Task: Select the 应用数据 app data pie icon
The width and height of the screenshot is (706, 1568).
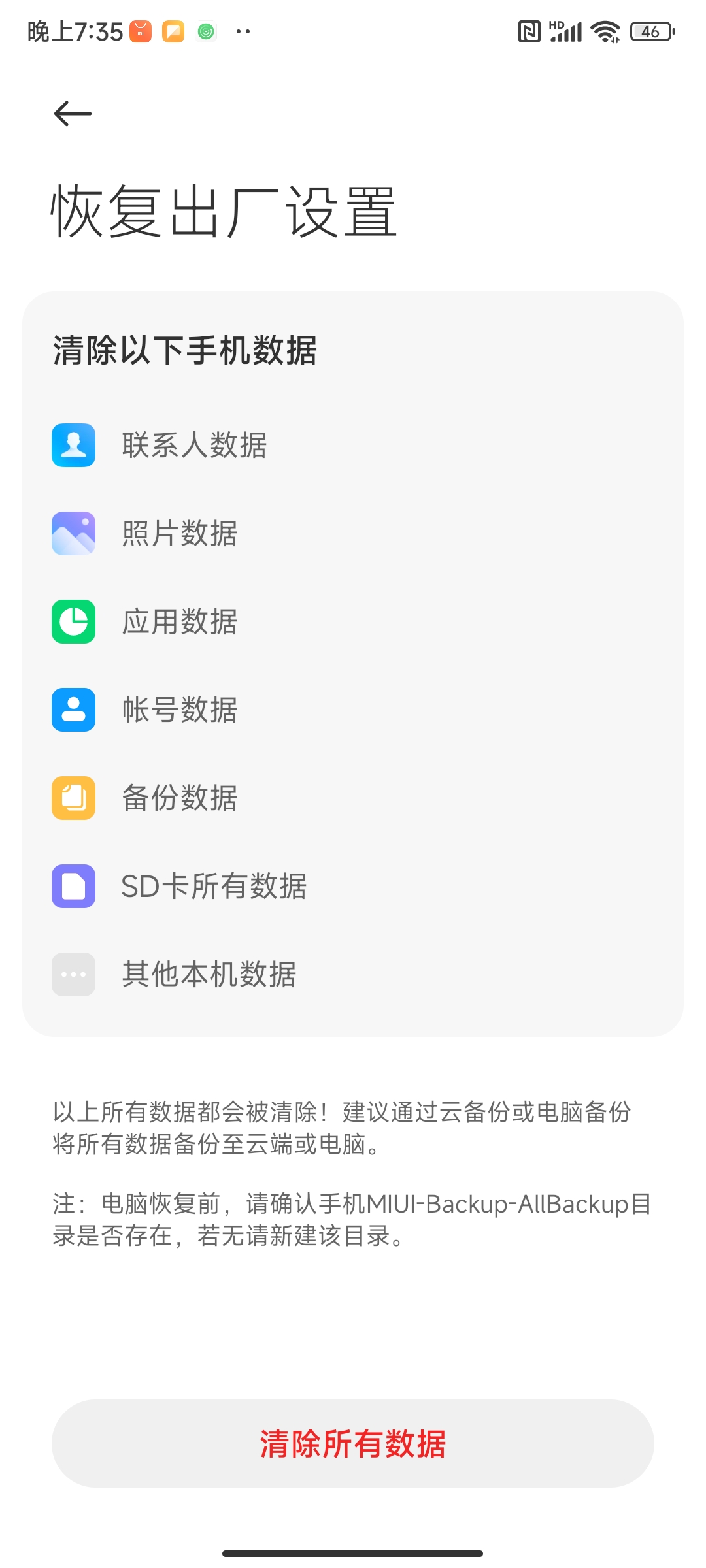Action: click(x=73, y=623)
